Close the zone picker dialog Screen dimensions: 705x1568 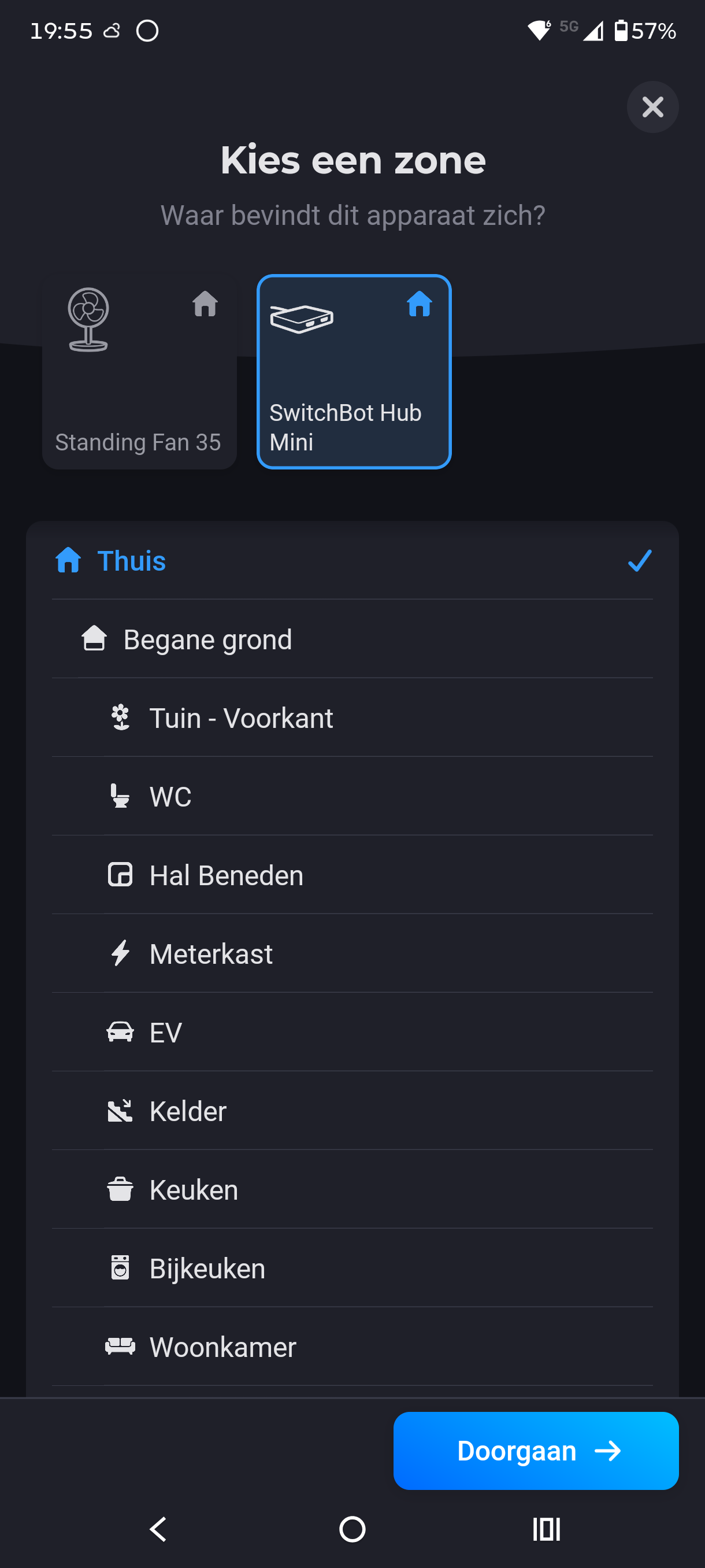click(x=652, y=107)
